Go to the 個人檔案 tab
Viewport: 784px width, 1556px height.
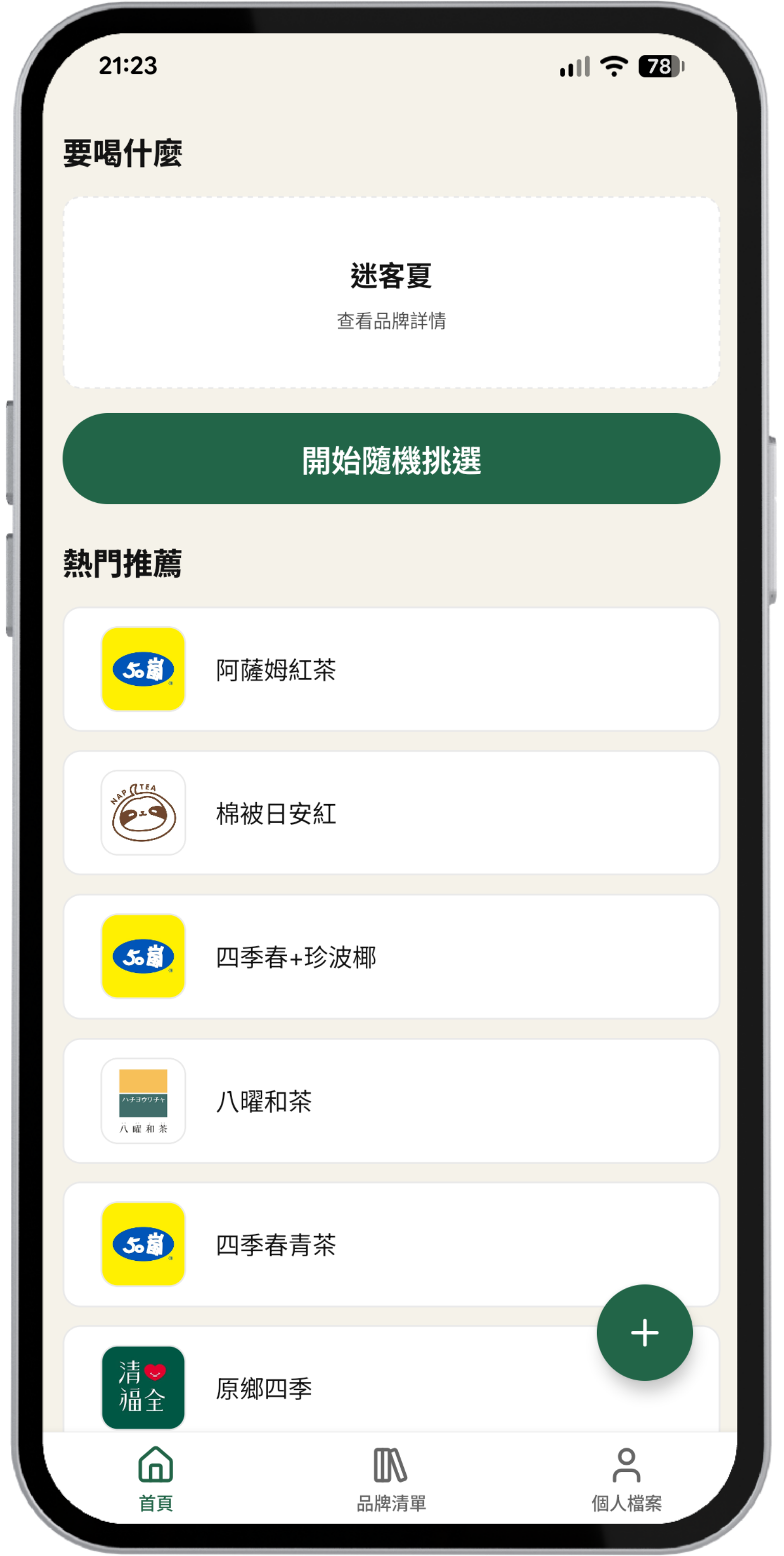tap(626, 1478)
